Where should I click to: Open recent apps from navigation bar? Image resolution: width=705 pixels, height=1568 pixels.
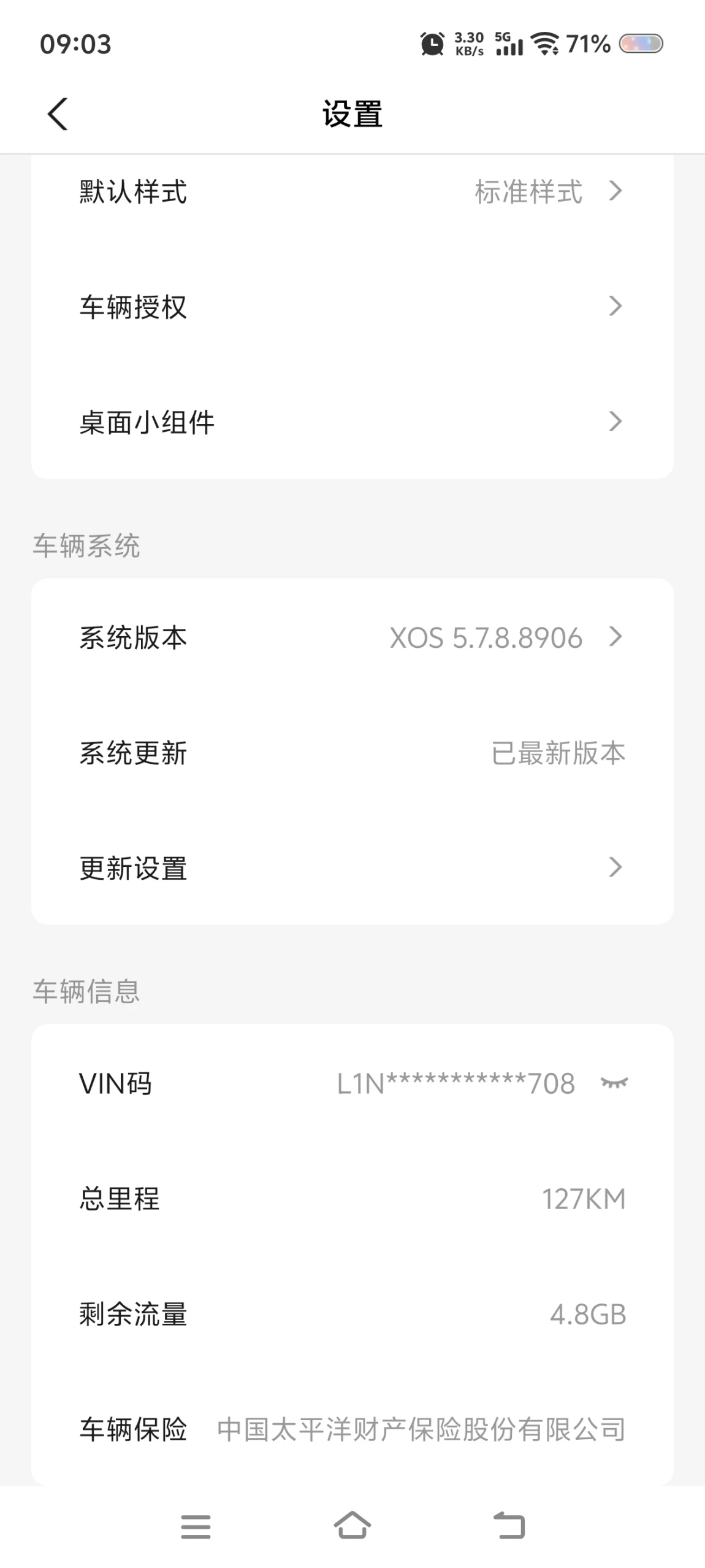tap(196, 1526)
